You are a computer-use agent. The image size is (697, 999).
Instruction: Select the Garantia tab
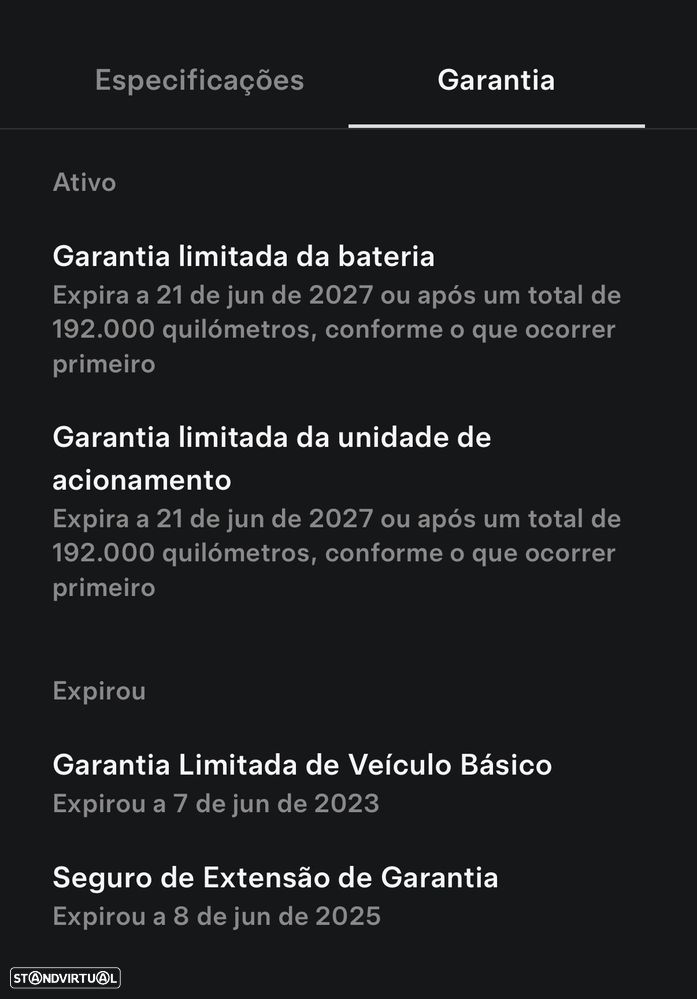tap(496, 81)
